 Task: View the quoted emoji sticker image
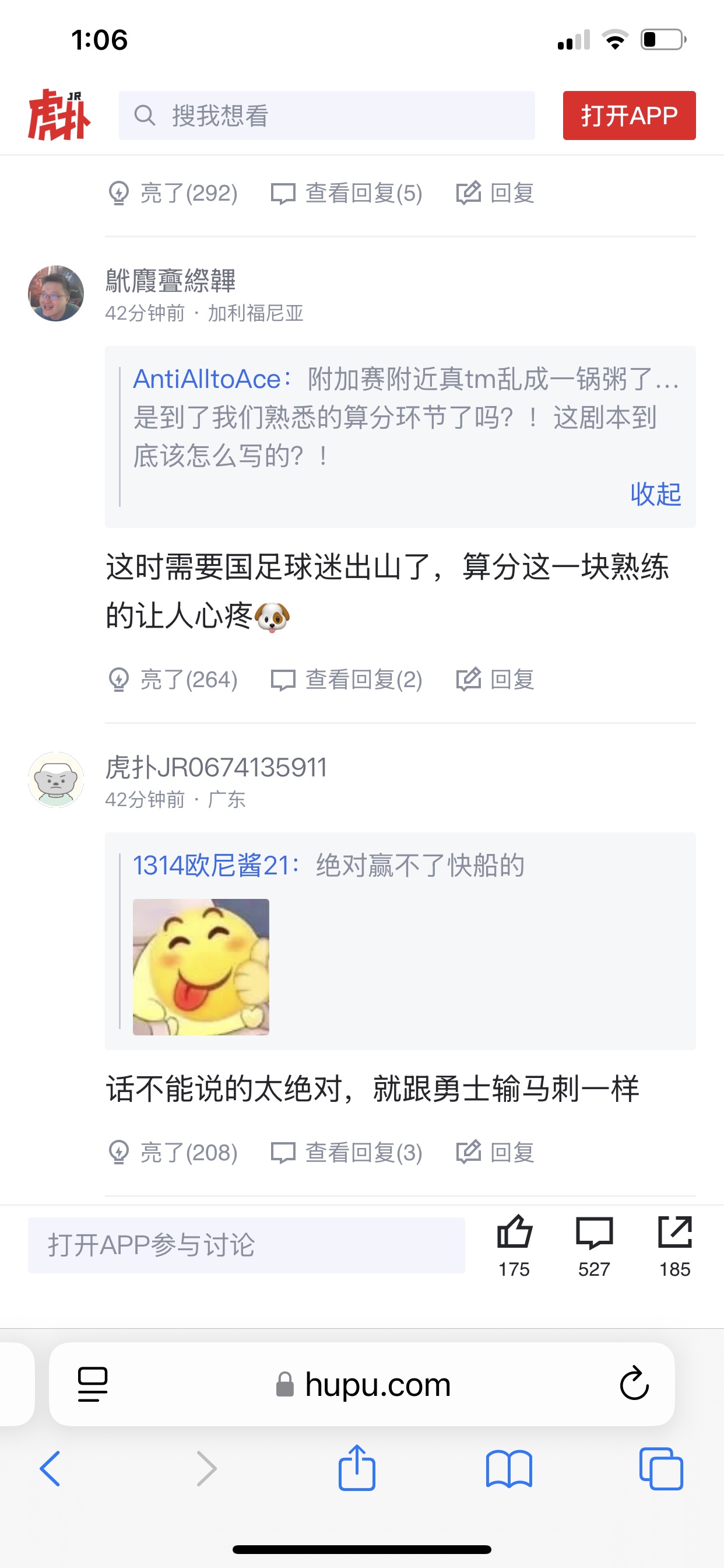[201, 967]
